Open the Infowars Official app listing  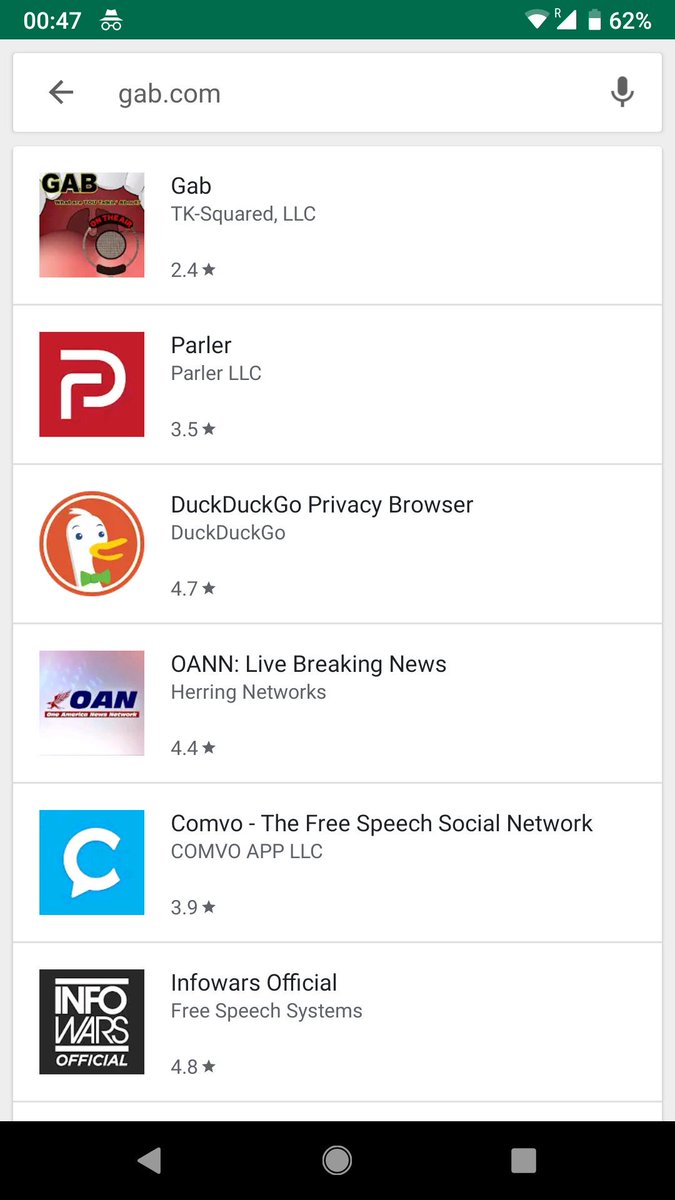[337, 1022]
